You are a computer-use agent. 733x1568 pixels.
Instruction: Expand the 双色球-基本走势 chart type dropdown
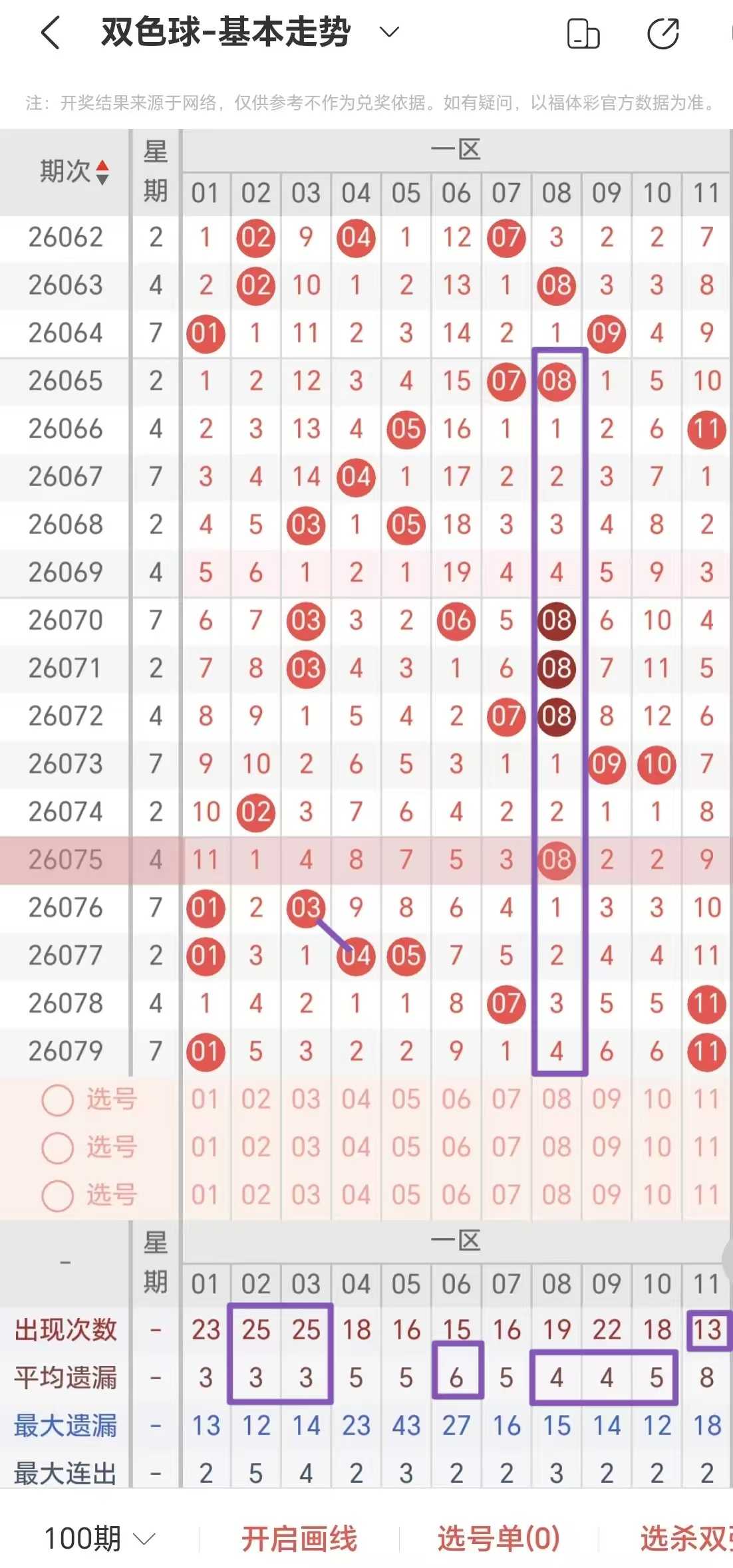[389, 31]
